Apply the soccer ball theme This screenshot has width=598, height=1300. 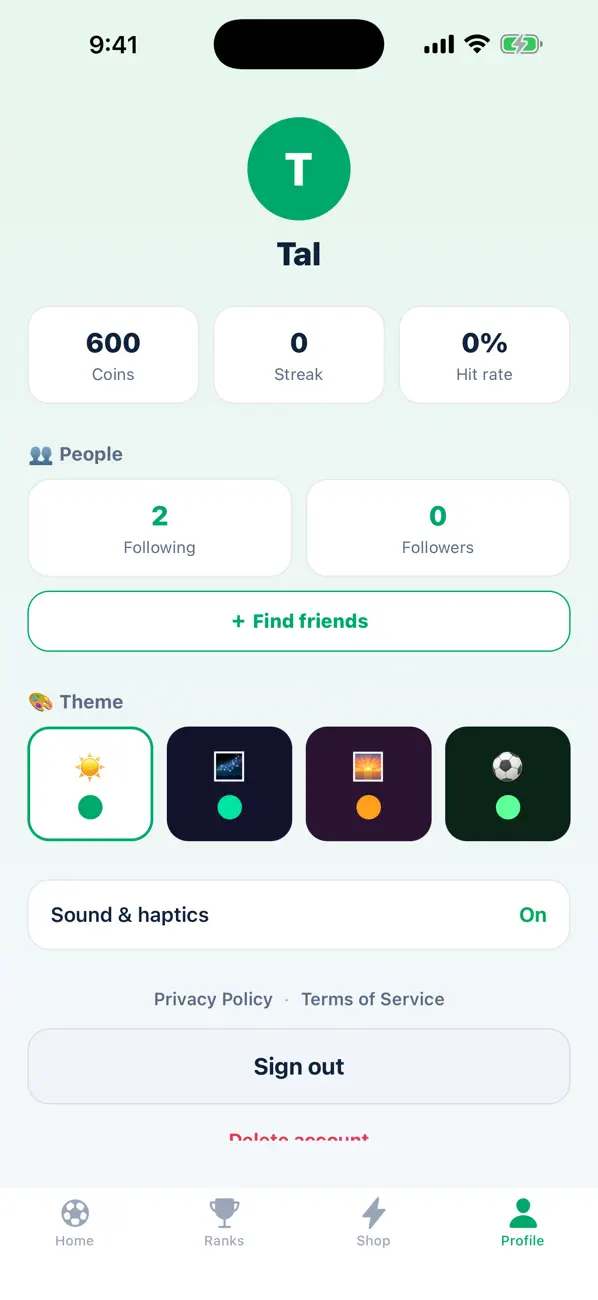click(x=508, y=784)
